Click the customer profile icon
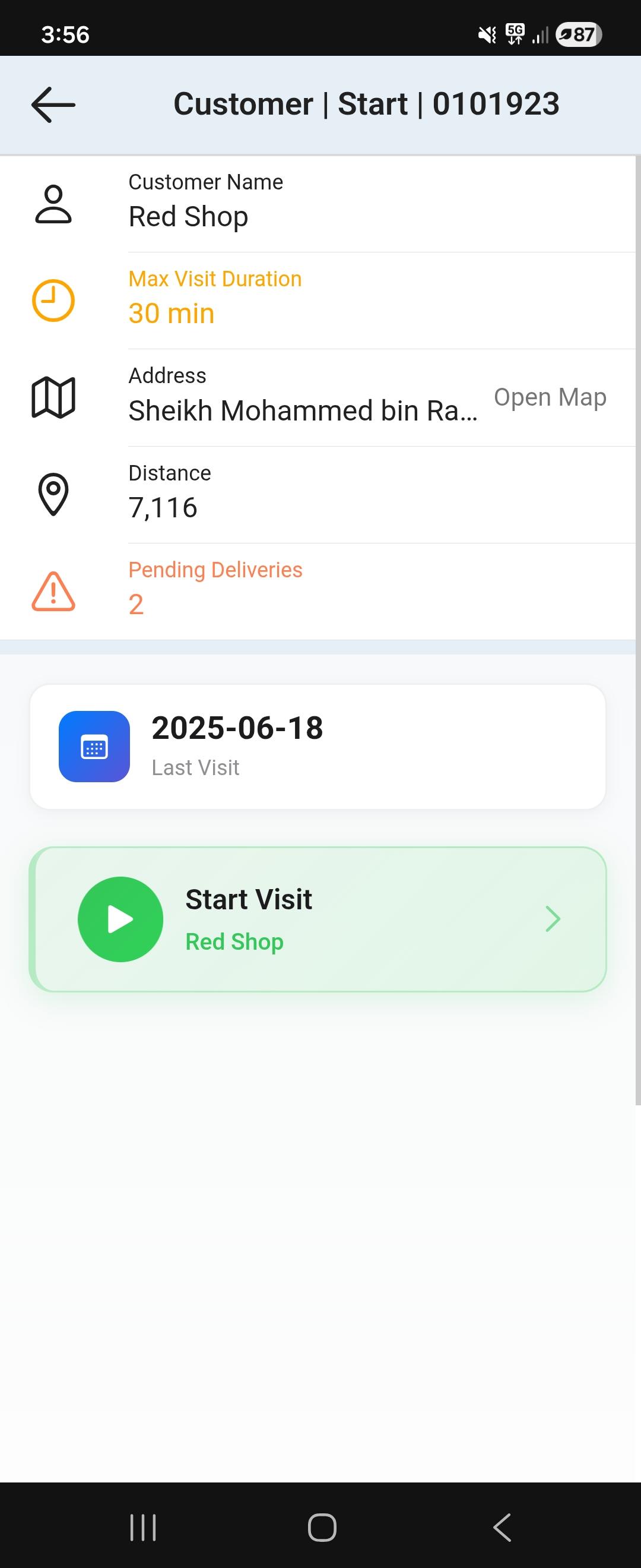 pyautogui.click(x=53, y=206)
